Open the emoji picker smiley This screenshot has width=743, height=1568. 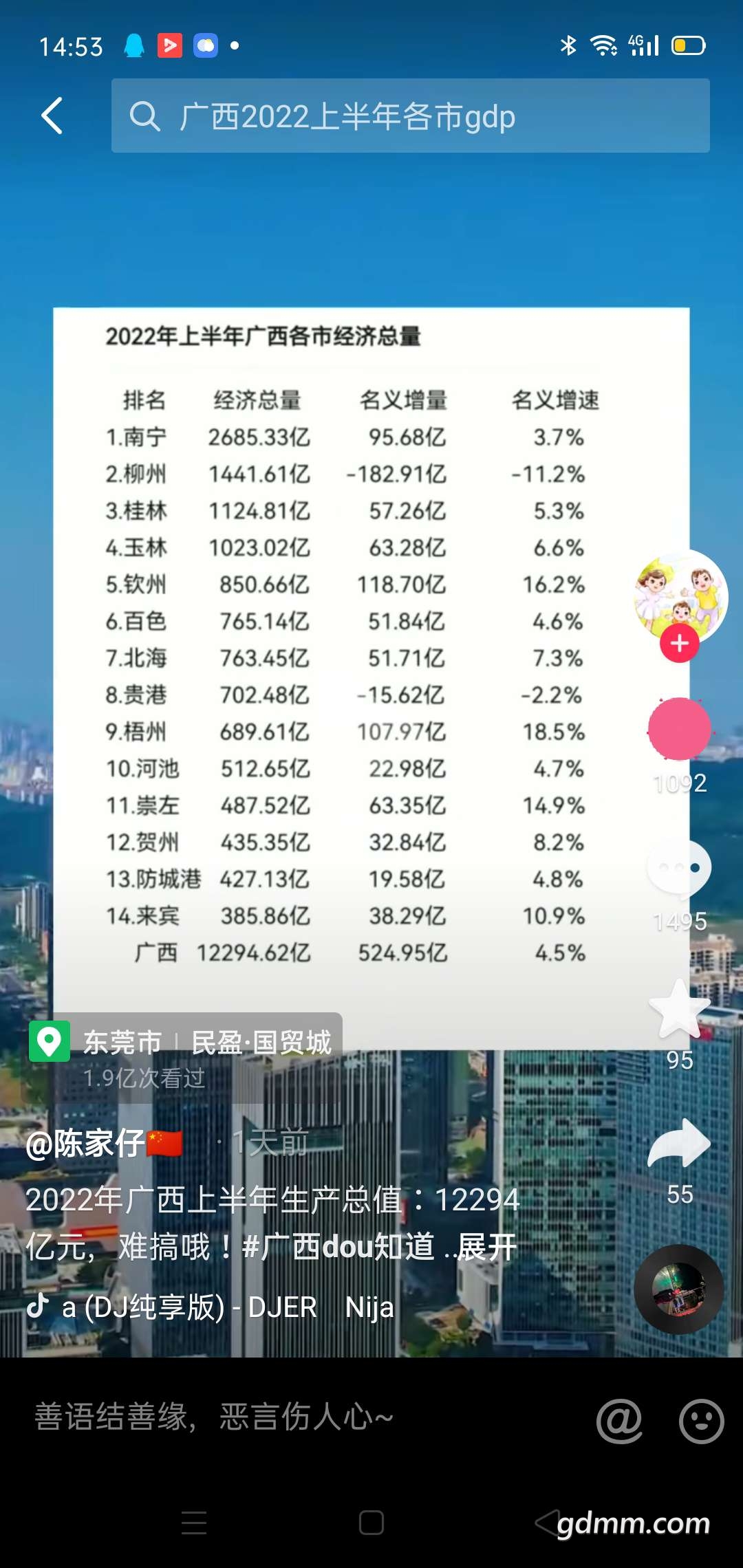pos(701,1421)
